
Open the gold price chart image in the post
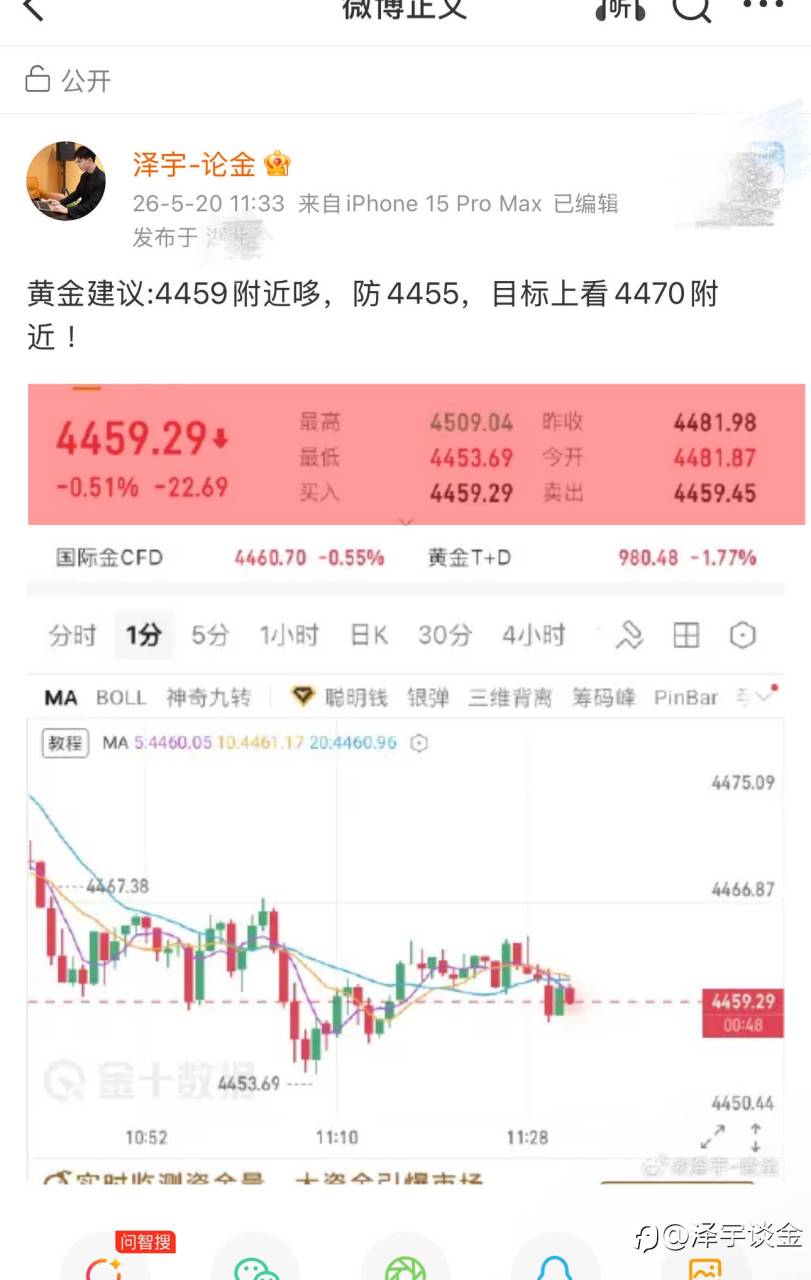416,783
